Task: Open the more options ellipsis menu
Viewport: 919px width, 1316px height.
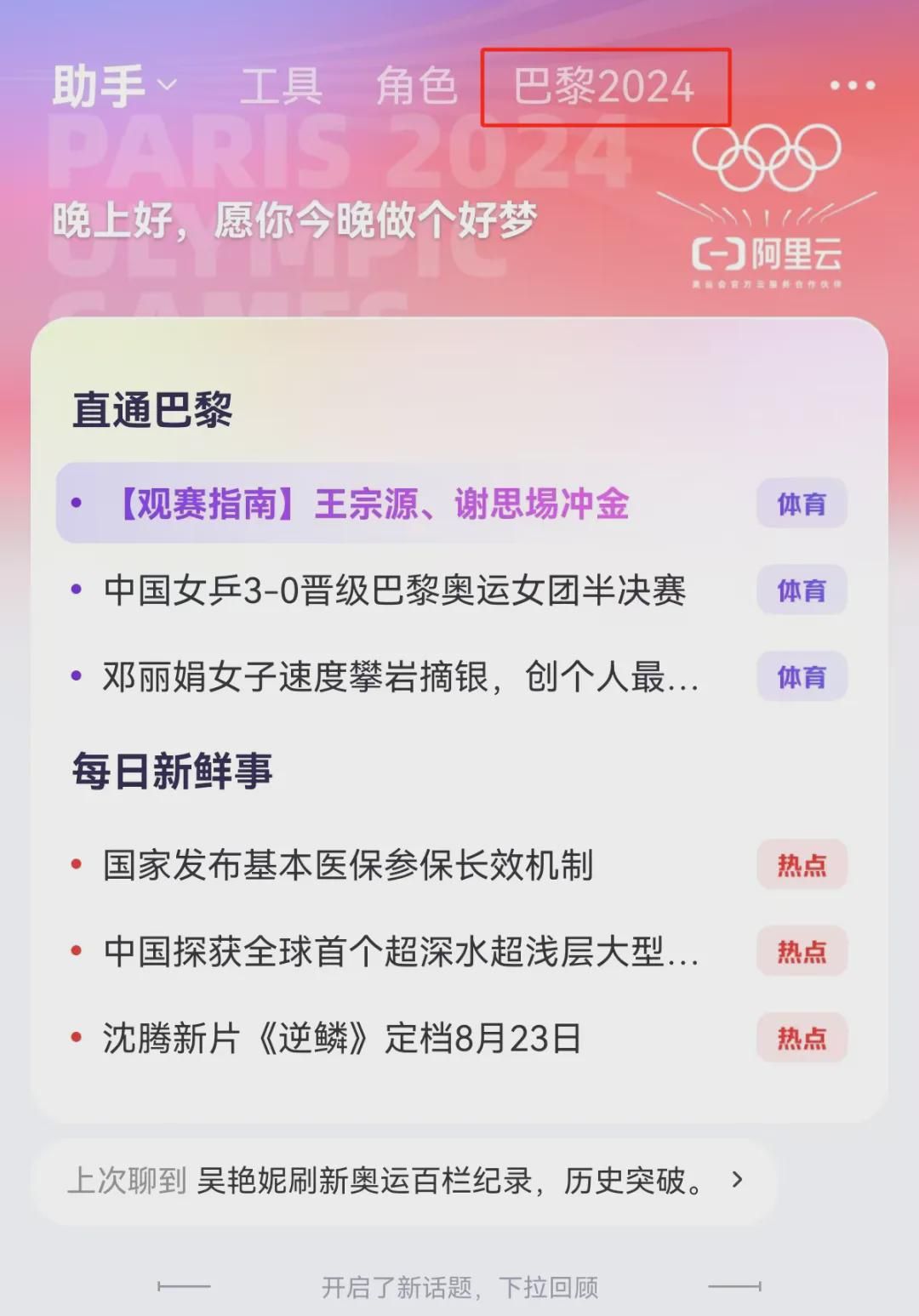Action: click(x=853, y=85)
